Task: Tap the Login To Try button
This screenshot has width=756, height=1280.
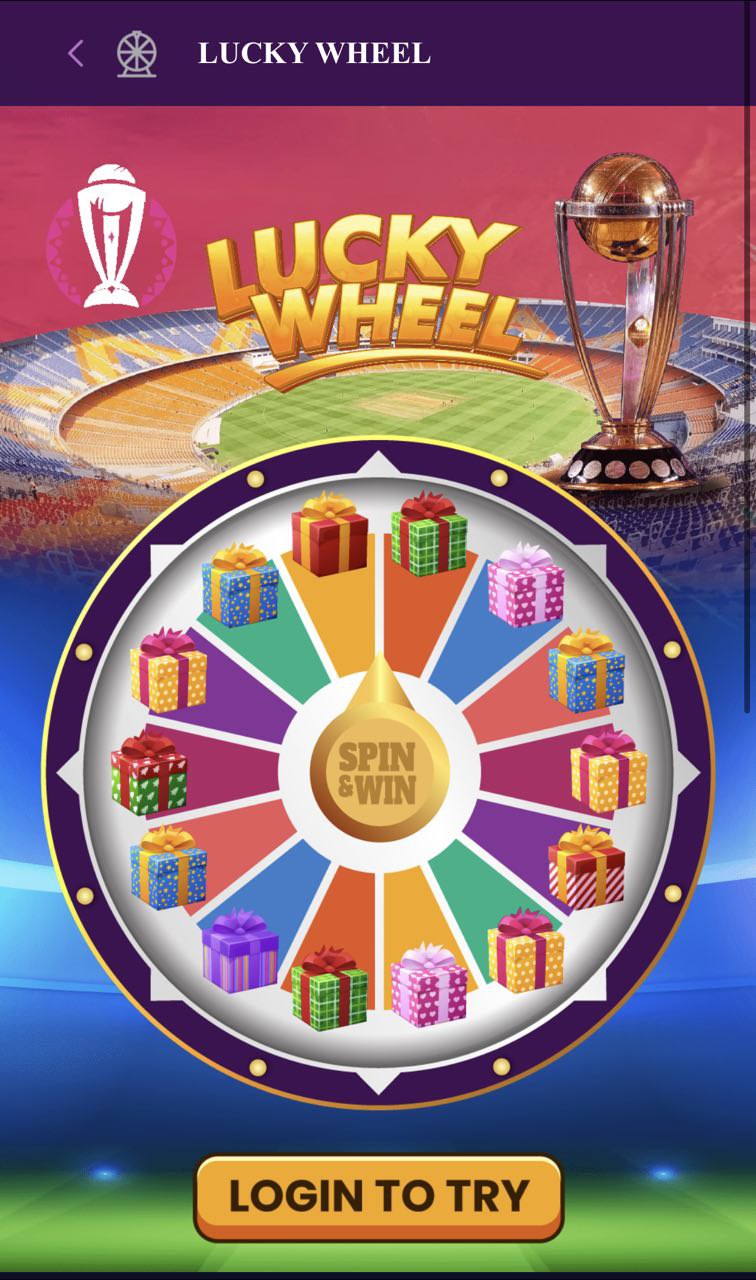Action: [378, 1197]
